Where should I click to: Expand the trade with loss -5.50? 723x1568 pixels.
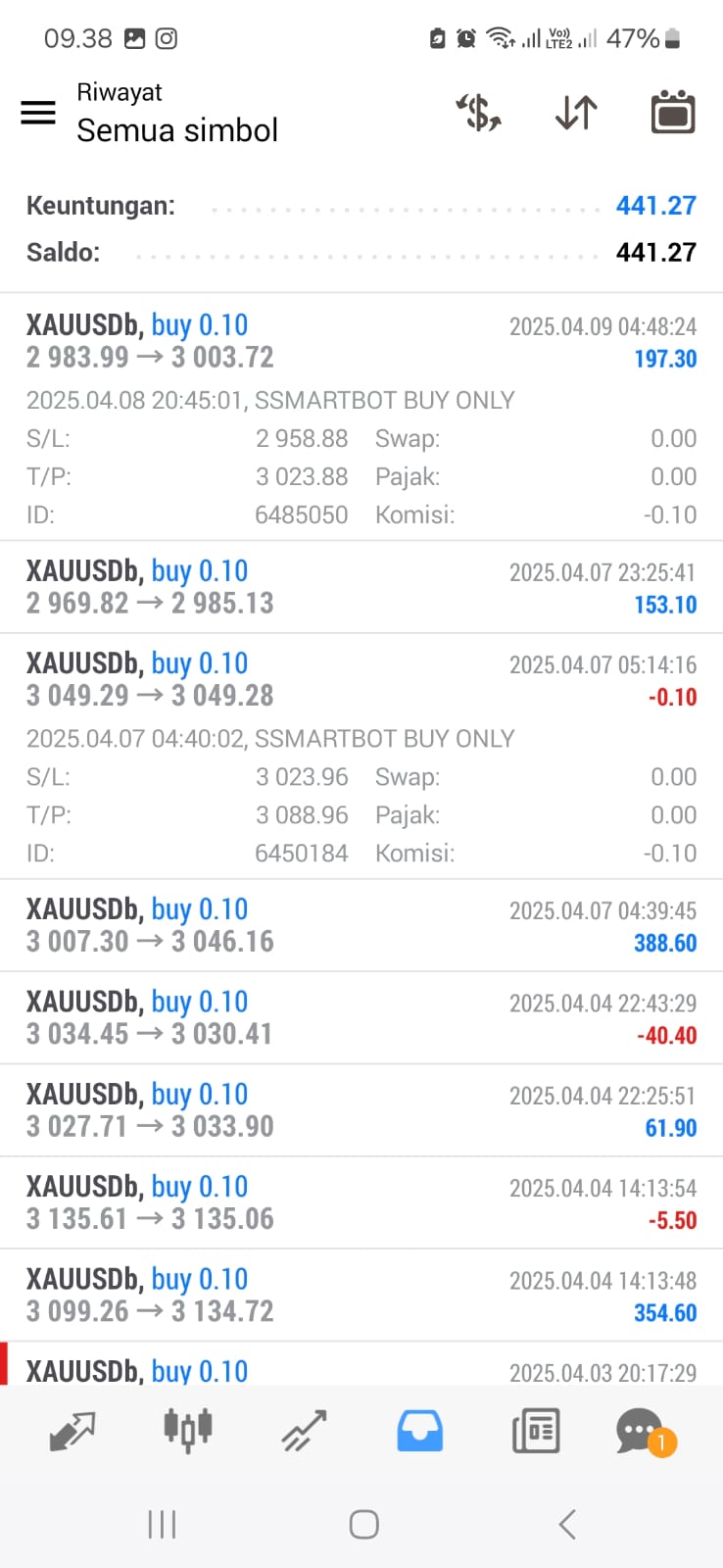[x=361, y=1202]
